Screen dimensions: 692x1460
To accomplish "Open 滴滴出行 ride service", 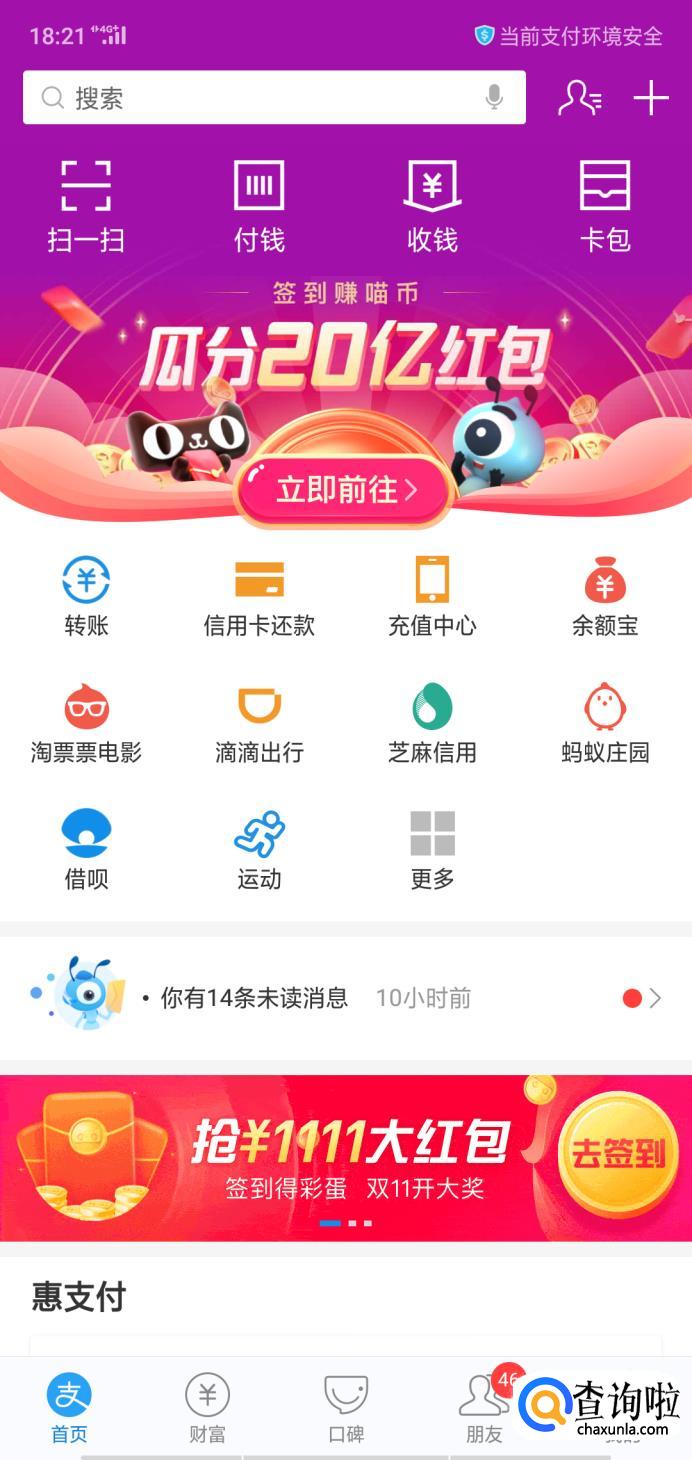I will pyautogui.click(x=259, y=724).
